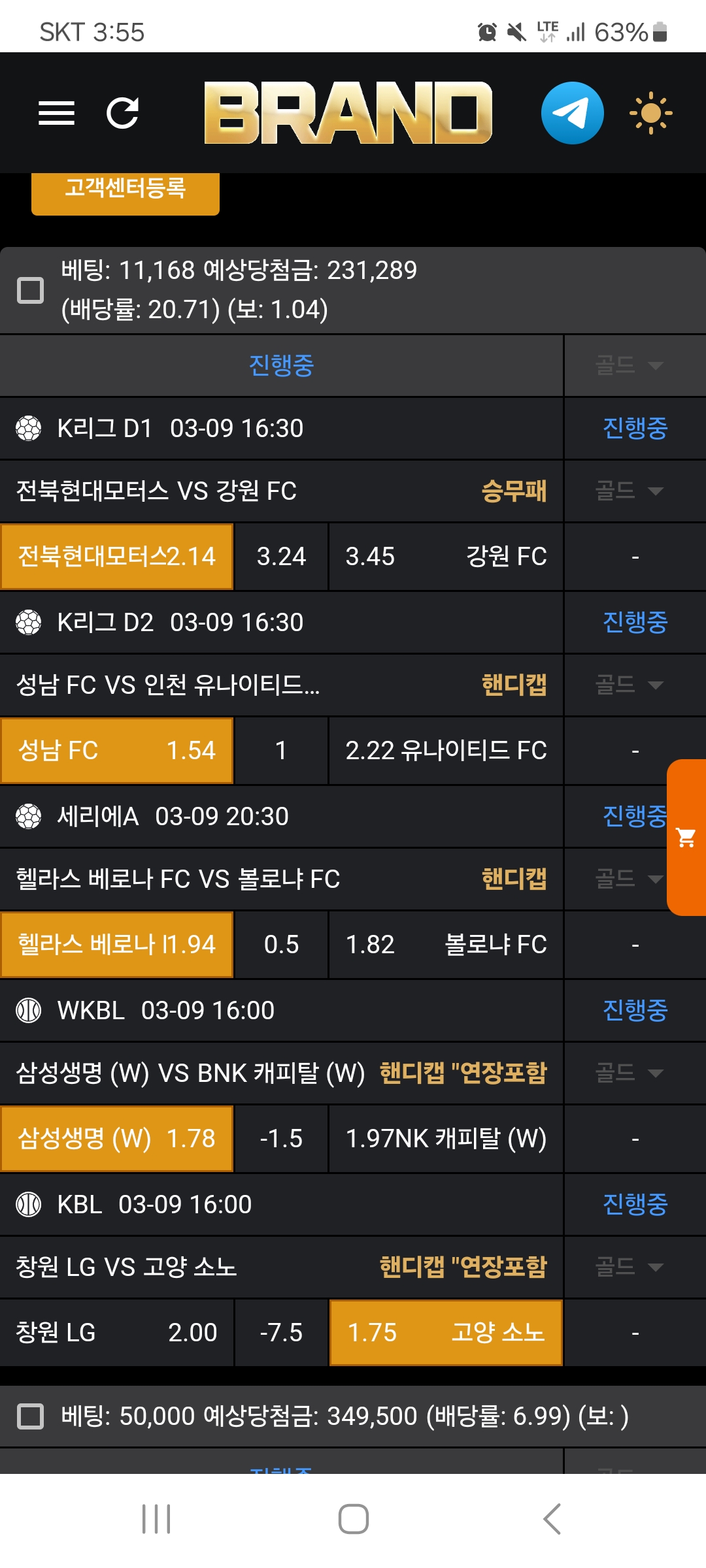Expand the 골드 dropdown next to 삼성생명 (W) match

(629, 1073)
